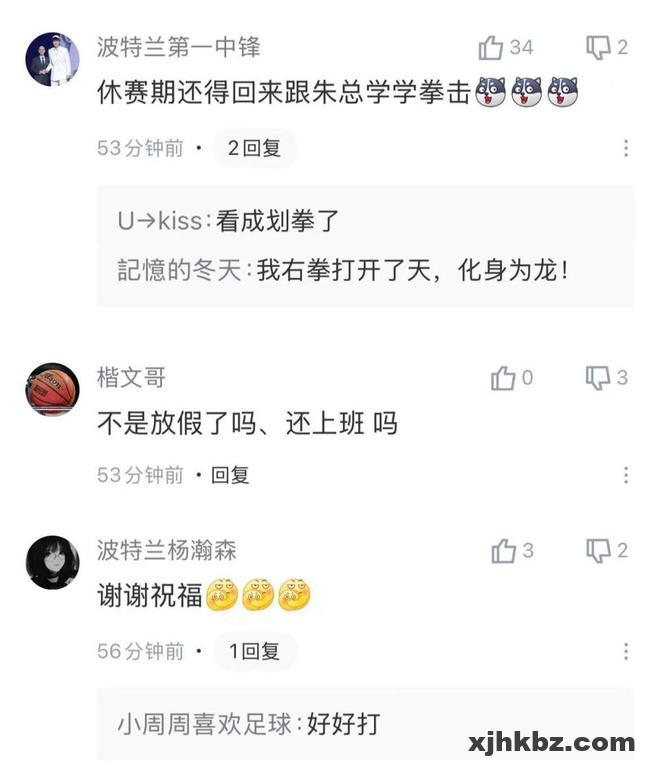
Task: Open overflow menu for 波特兰第一中锋's comment
Action: point(626,149)
